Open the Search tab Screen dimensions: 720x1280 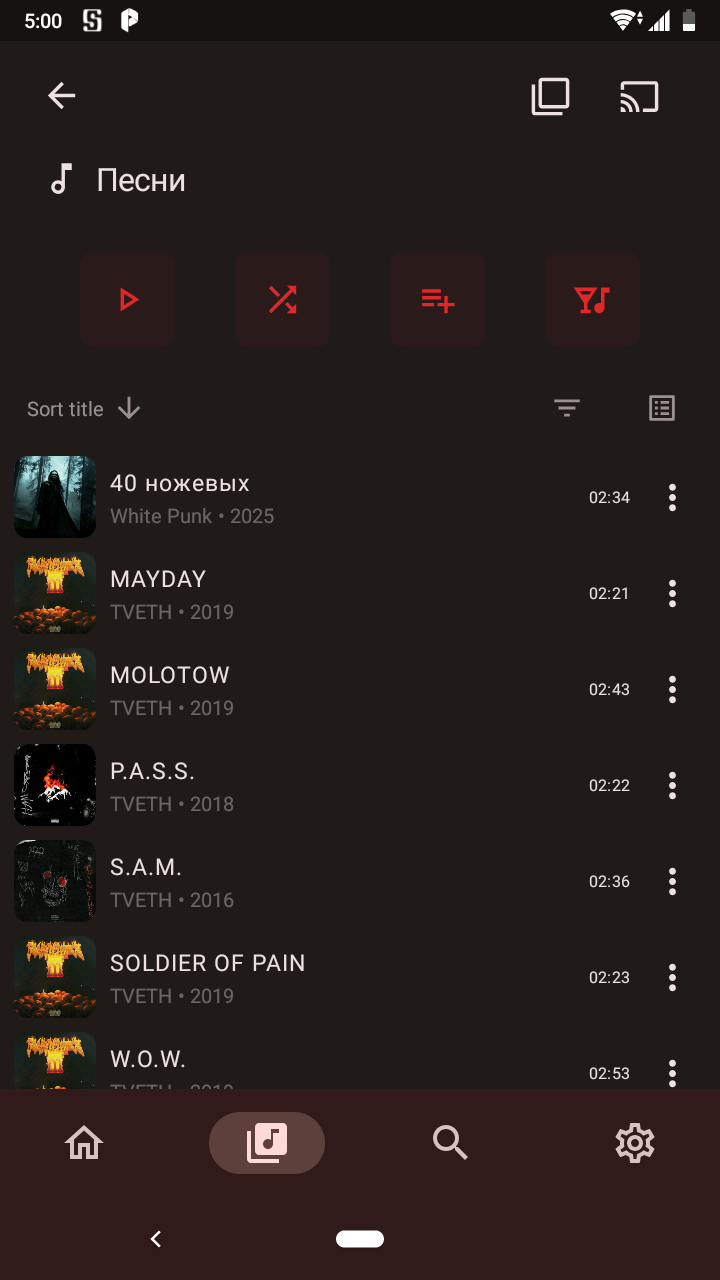tap(450, 1142)
